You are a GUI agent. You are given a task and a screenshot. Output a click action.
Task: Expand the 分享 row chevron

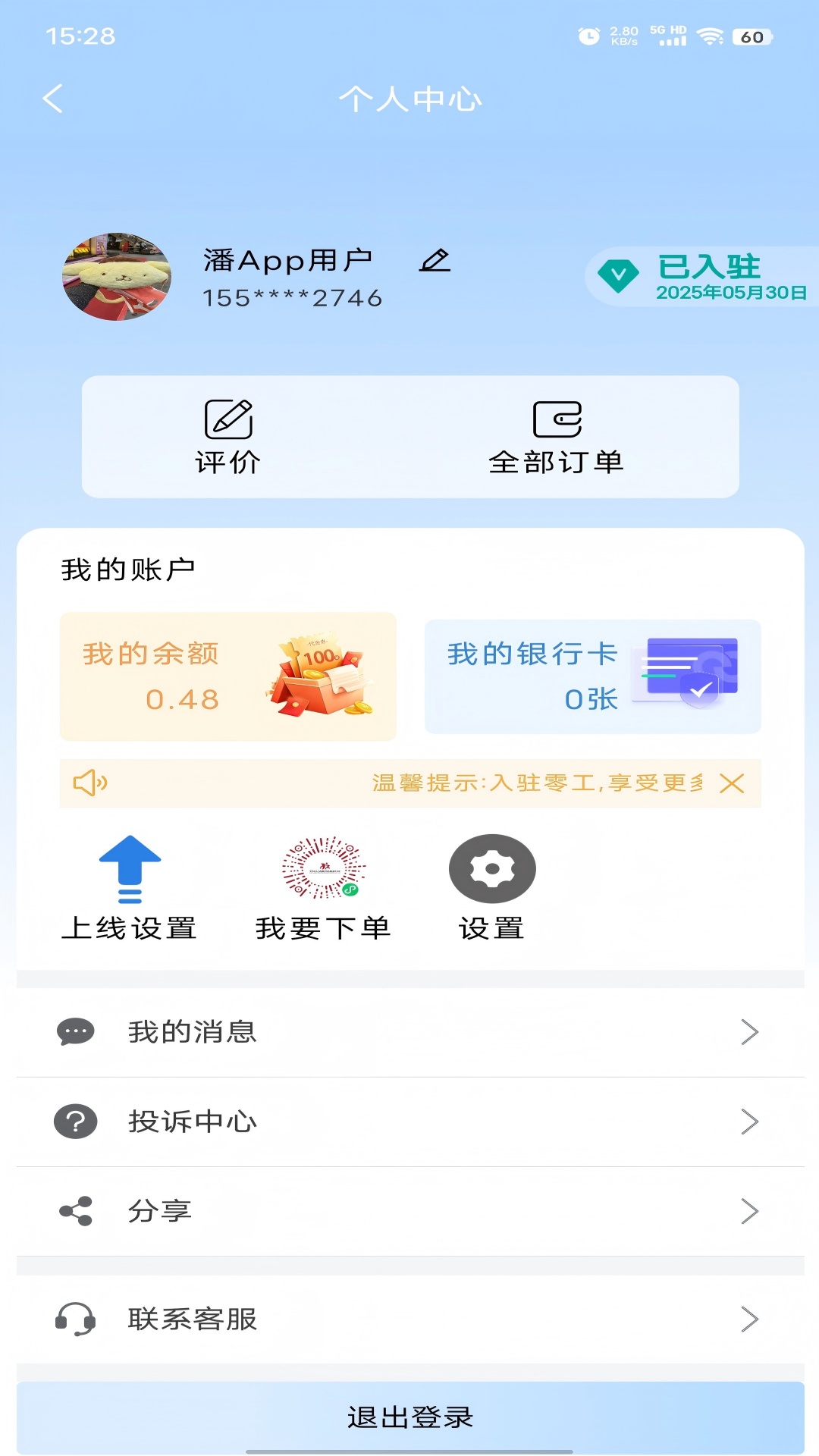(750, 1212)
